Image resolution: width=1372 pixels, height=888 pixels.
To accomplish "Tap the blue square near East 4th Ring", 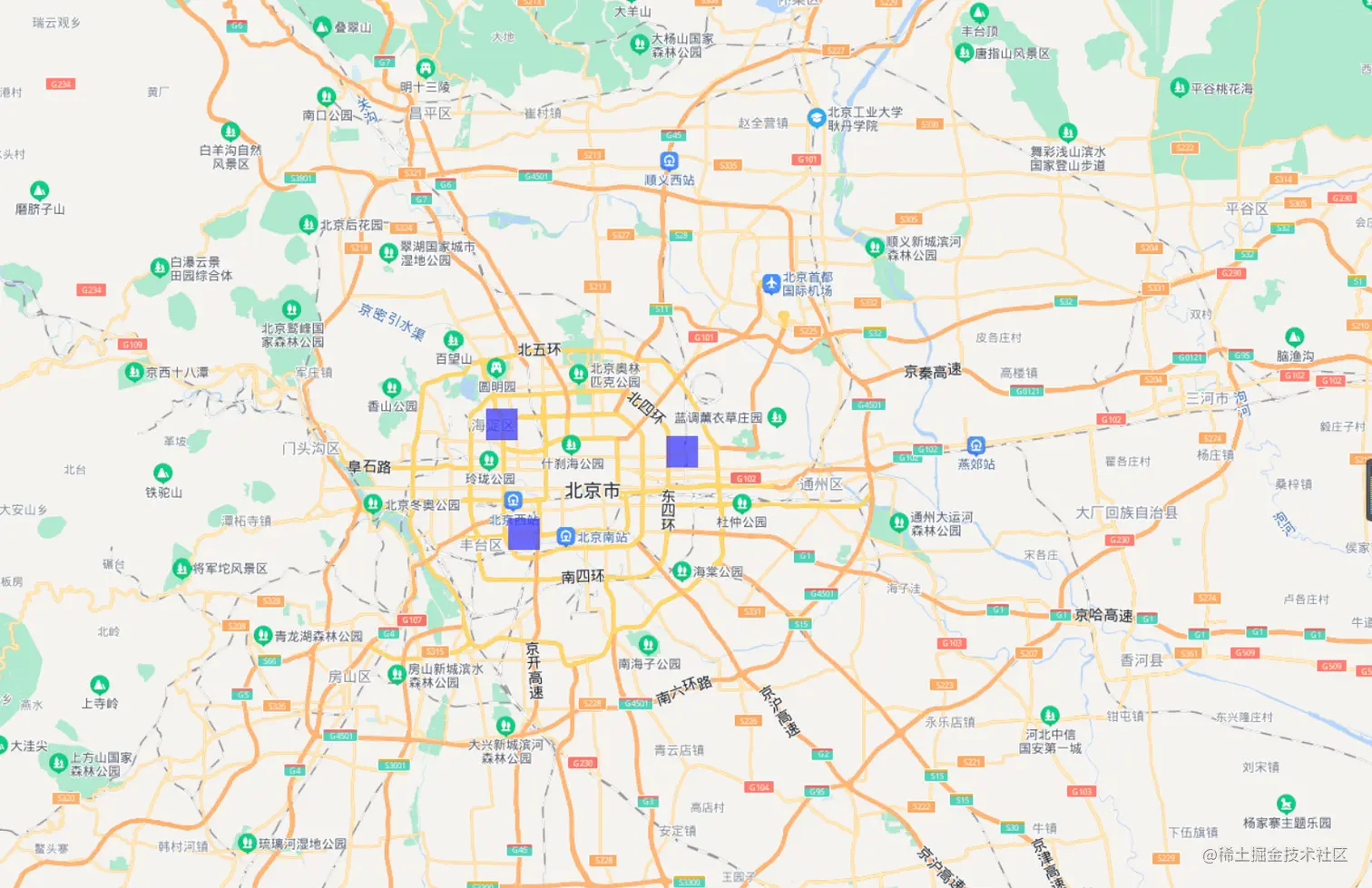I will click(682, 452).
